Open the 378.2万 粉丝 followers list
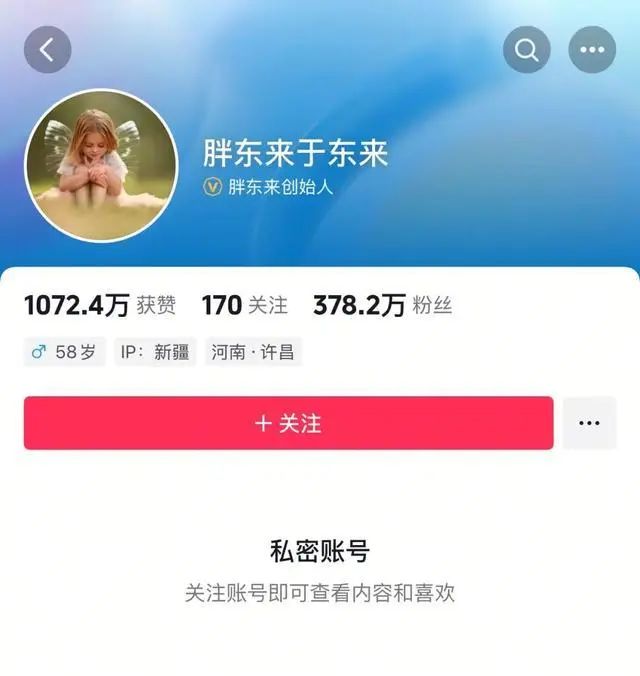Viewport: 640px width, 676px height. (x=382, y=306)
